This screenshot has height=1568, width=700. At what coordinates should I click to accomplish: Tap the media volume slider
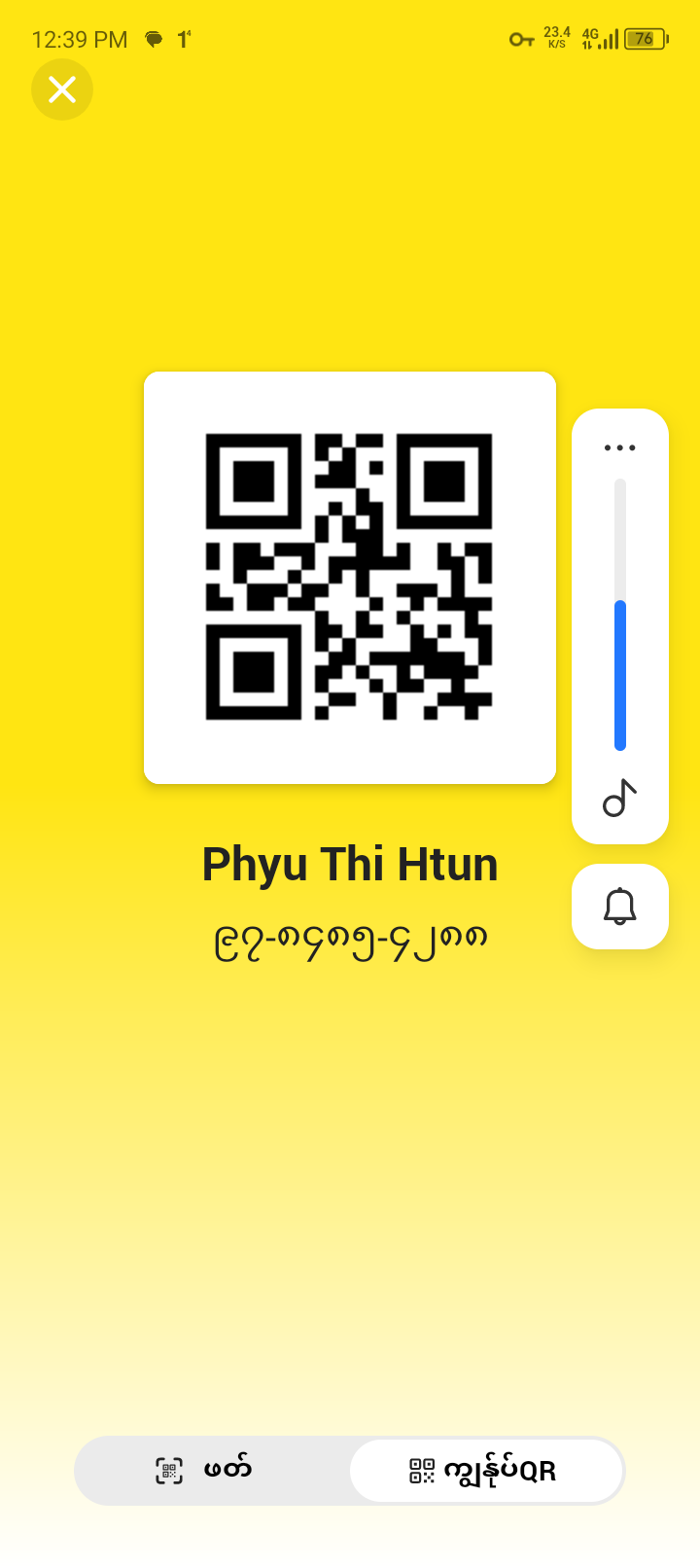pyautogui.click(x=619, y=615)
